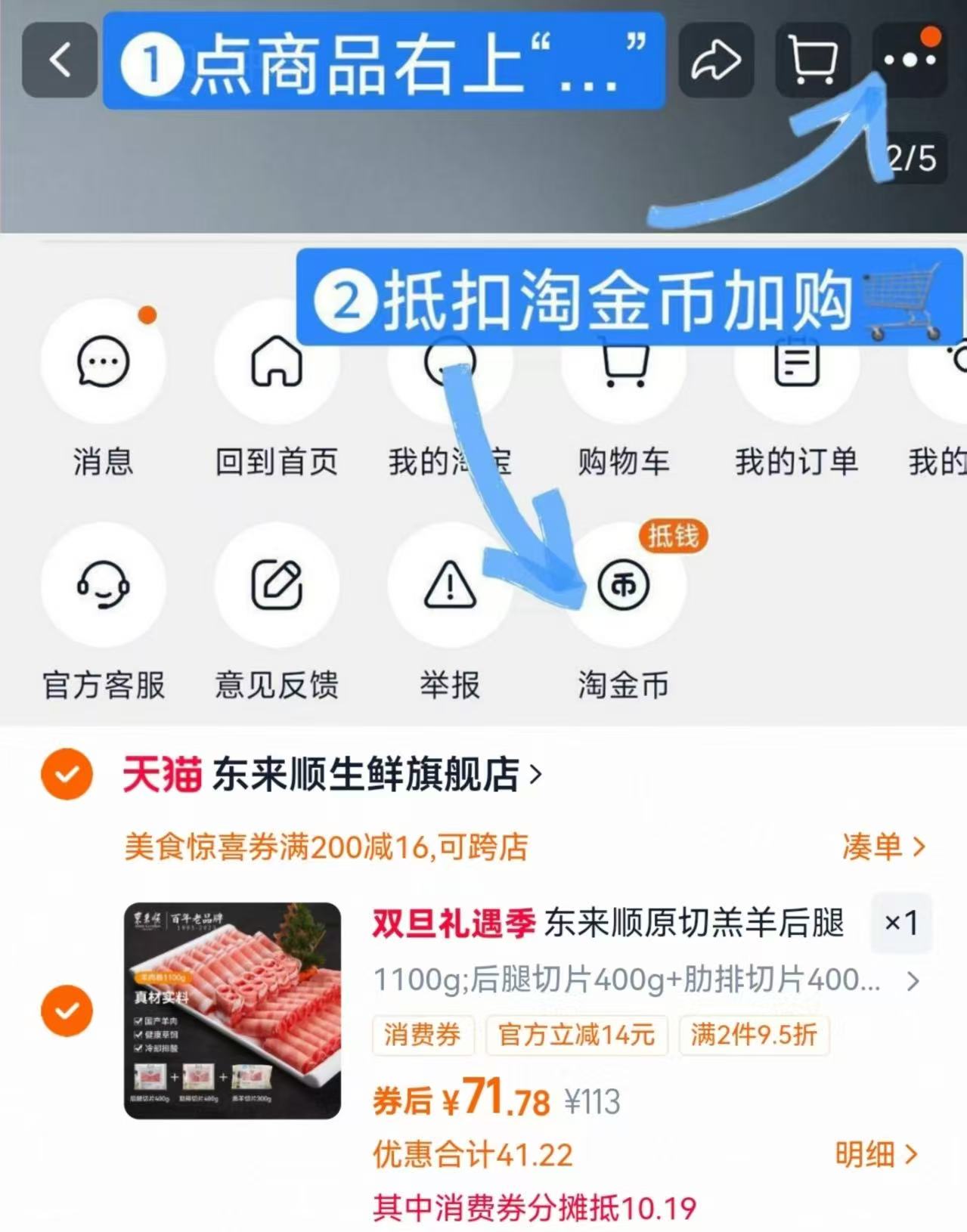Open the 淘金币 (Tao gold coin) feature

(622, 590)
